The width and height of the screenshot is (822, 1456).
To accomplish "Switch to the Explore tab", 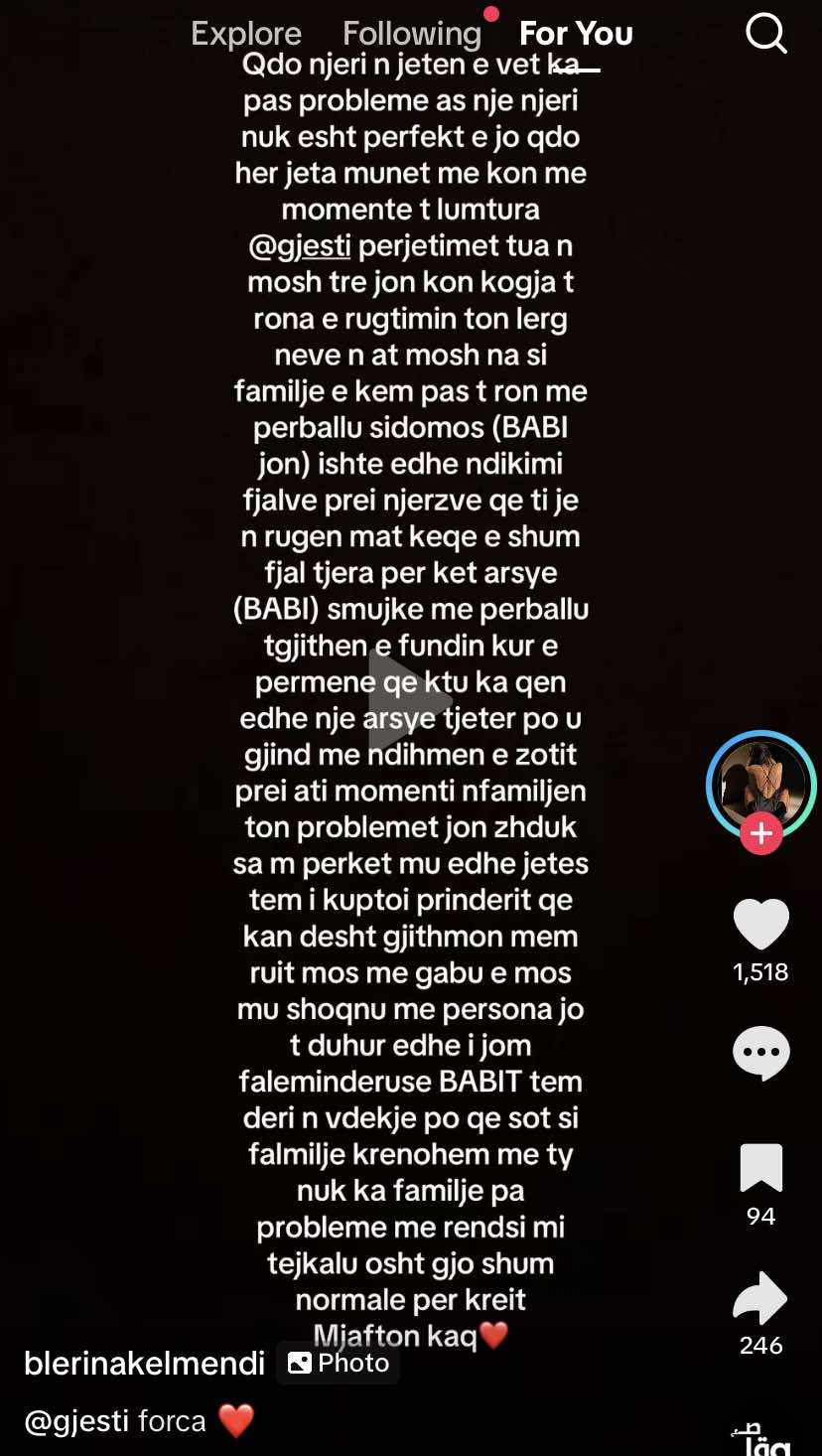I will [246, 34].
